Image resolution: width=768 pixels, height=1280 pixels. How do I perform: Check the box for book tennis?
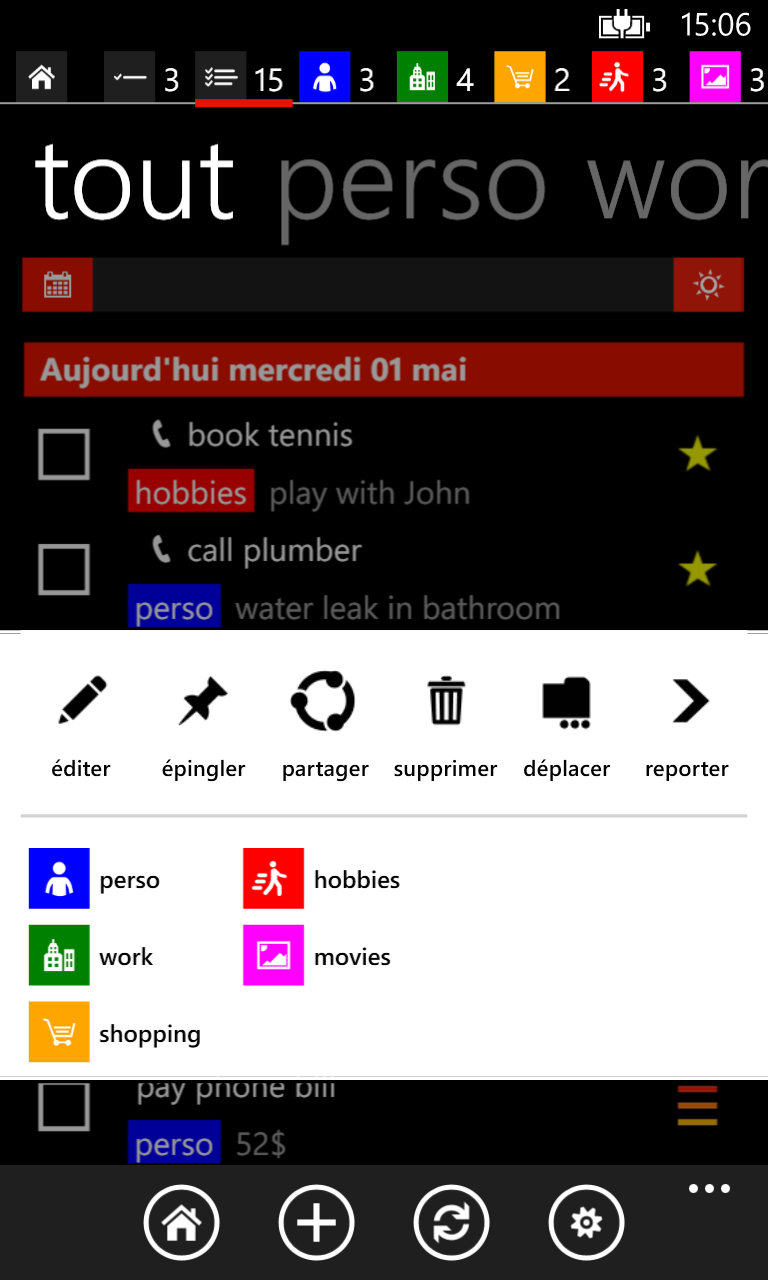[x=64, y=455]
